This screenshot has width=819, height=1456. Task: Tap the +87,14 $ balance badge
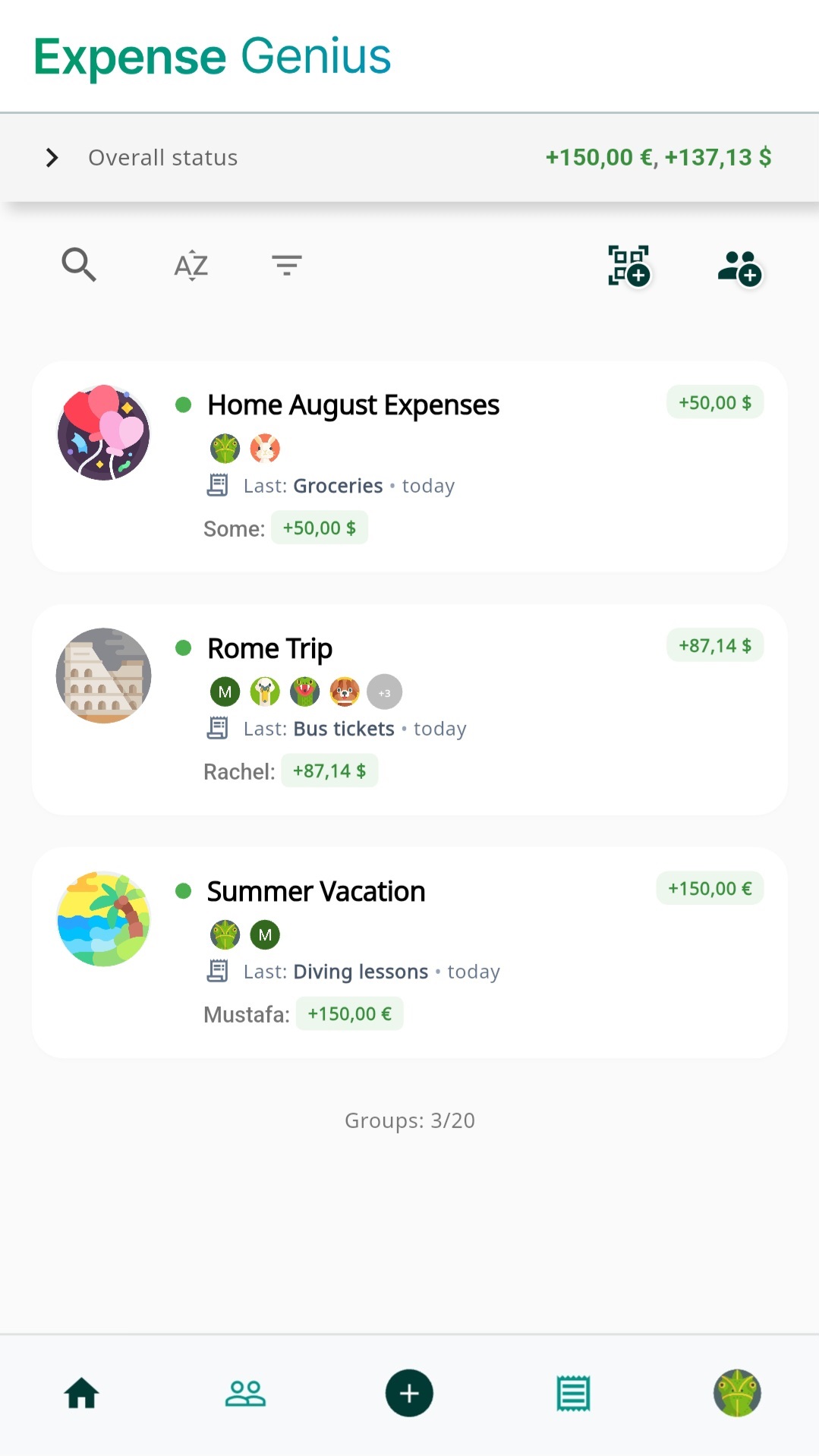[x=714, y=644]
